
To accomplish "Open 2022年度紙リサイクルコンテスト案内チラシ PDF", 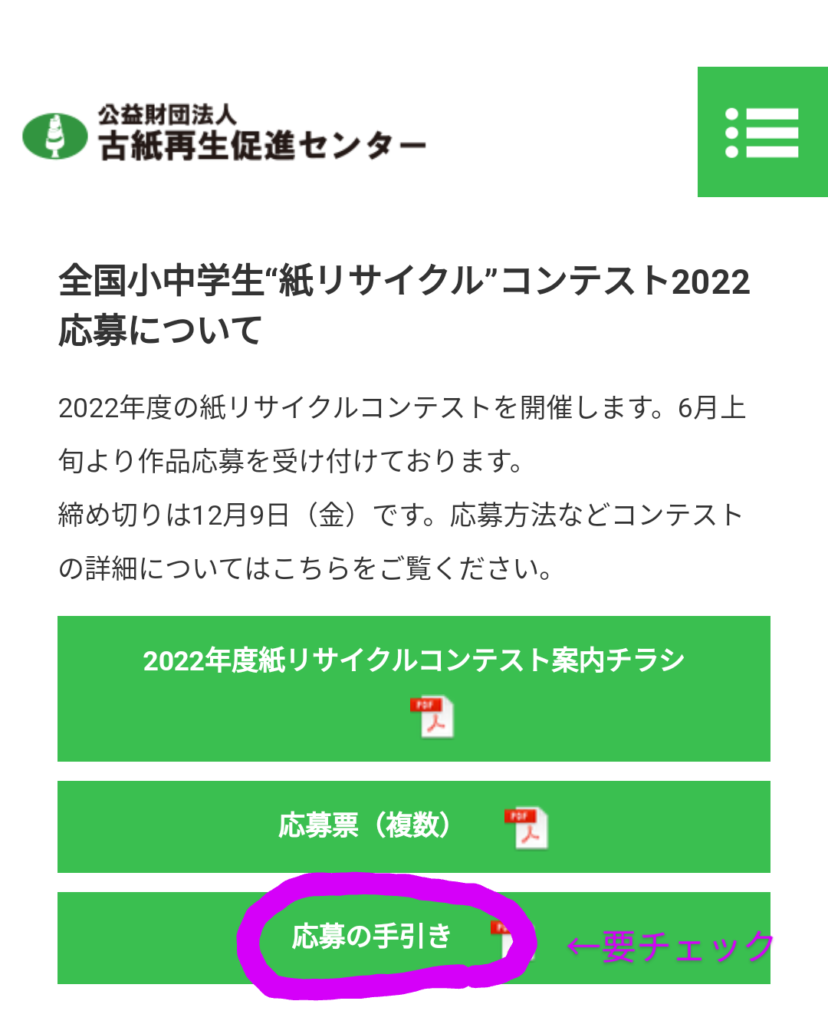I will (413, 688).
